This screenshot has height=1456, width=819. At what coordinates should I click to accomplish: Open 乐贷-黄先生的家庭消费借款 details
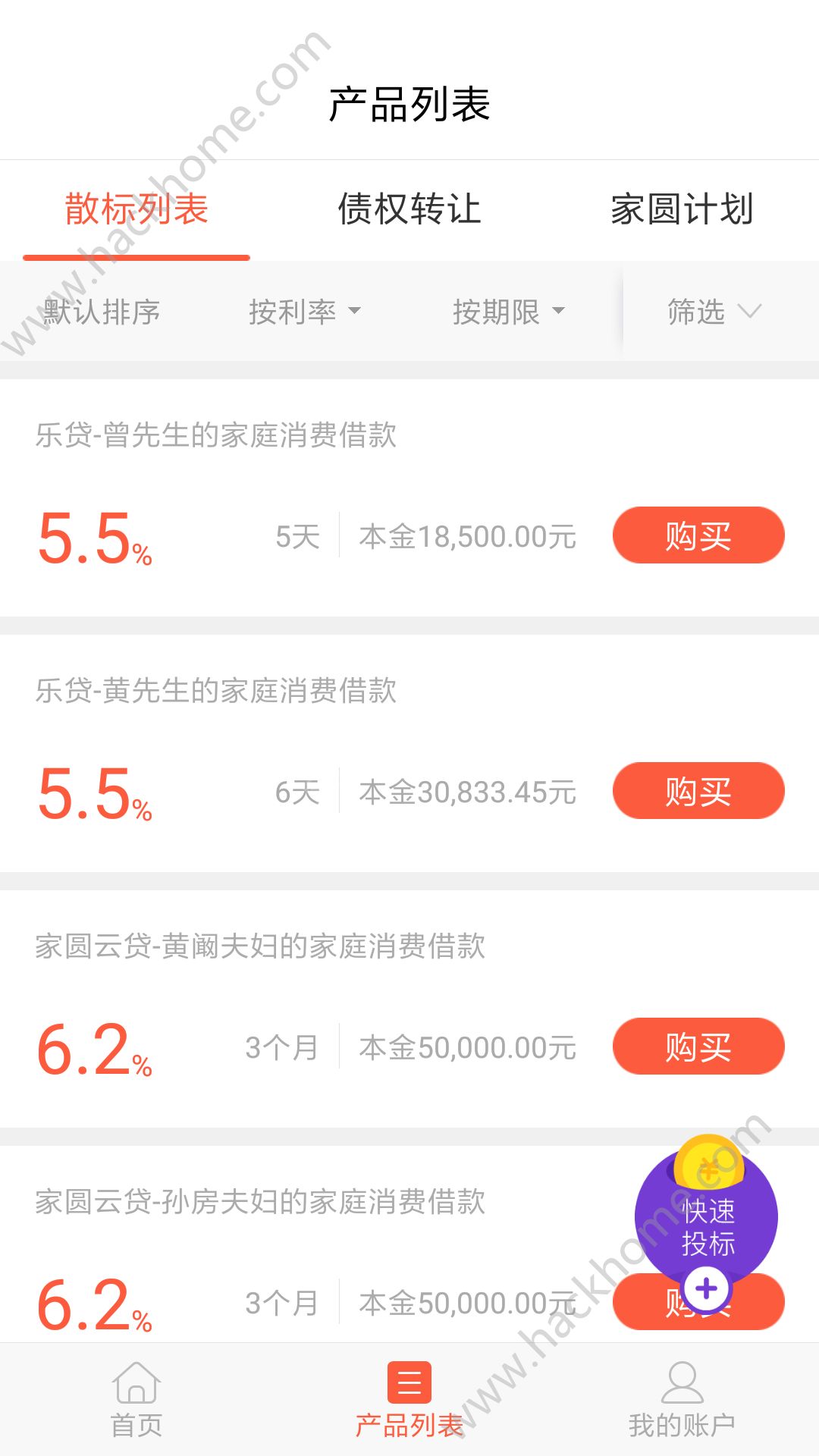click(x=216, y=691)
